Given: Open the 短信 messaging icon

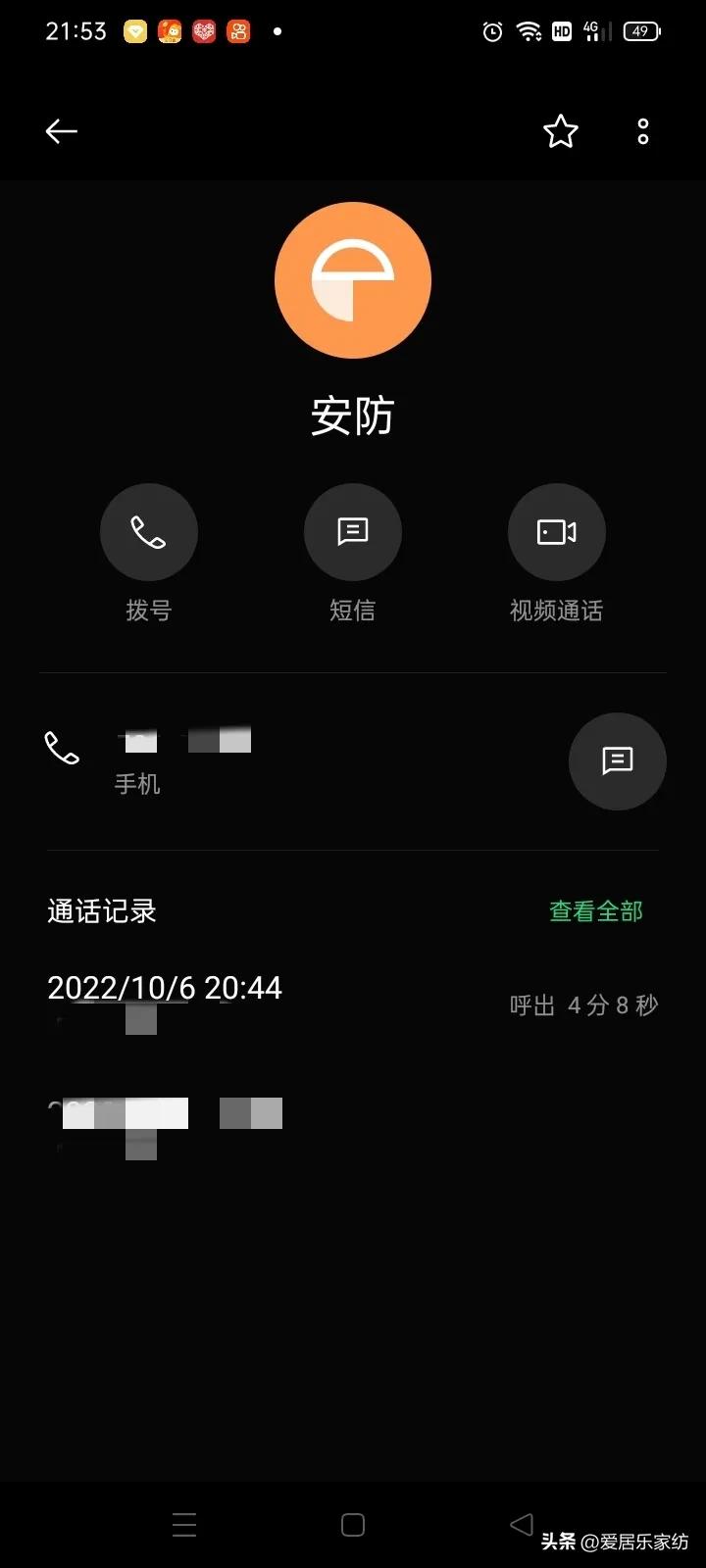Looking at the screenshot, I should pyautogui.click(x=353, y=532).
